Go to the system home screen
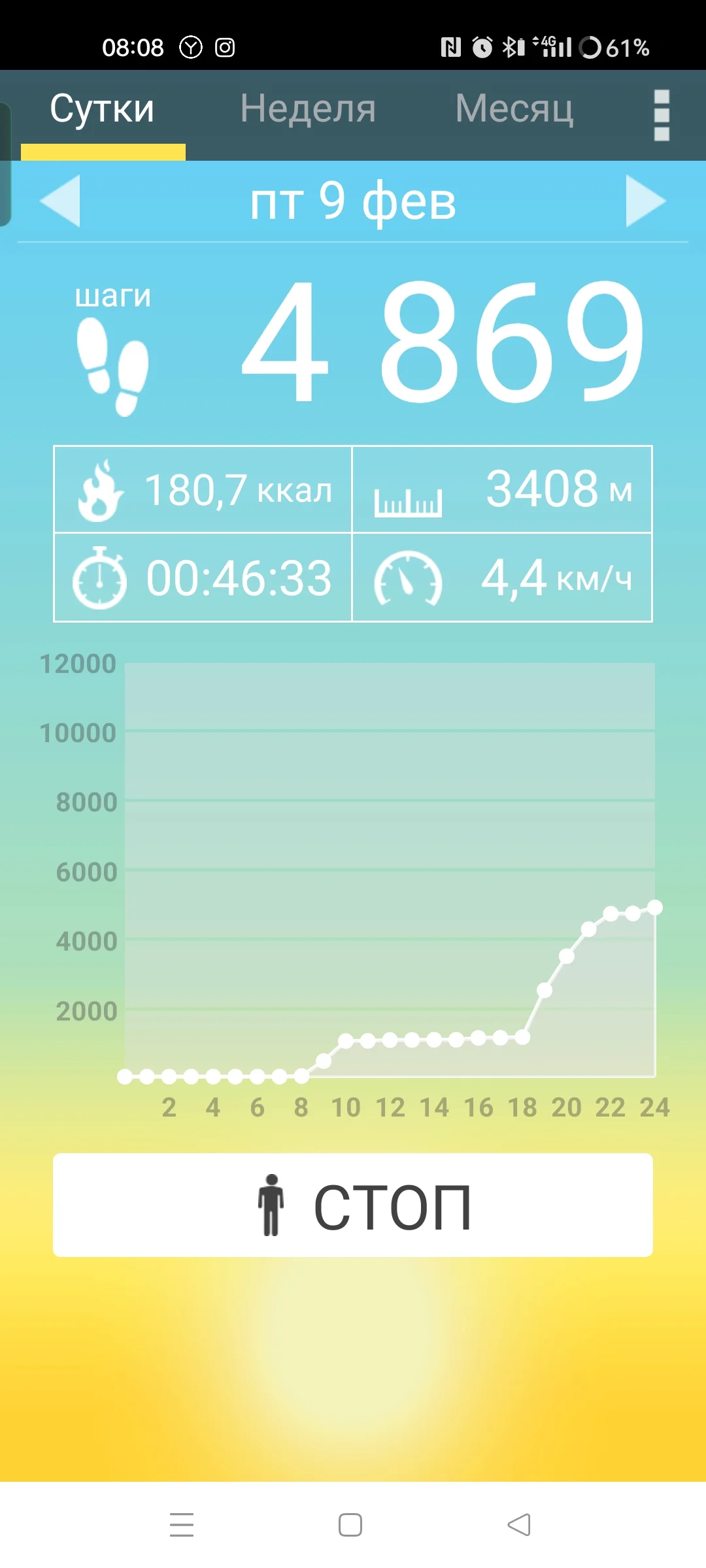The image size is (706, 1568). [x=350, y=1525]
